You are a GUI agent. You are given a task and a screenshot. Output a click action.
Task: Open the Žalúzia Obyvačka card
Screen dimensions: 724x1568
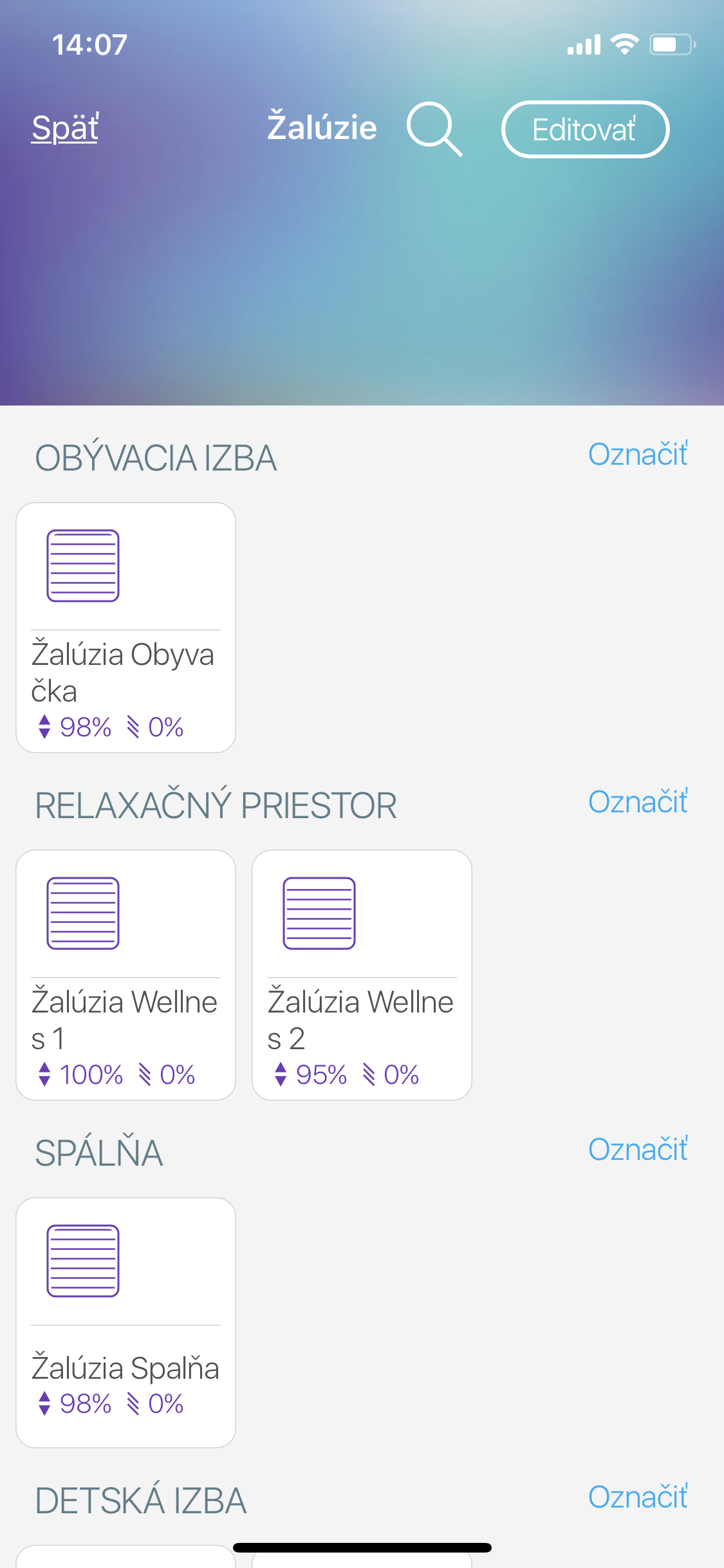coord(126,628)
